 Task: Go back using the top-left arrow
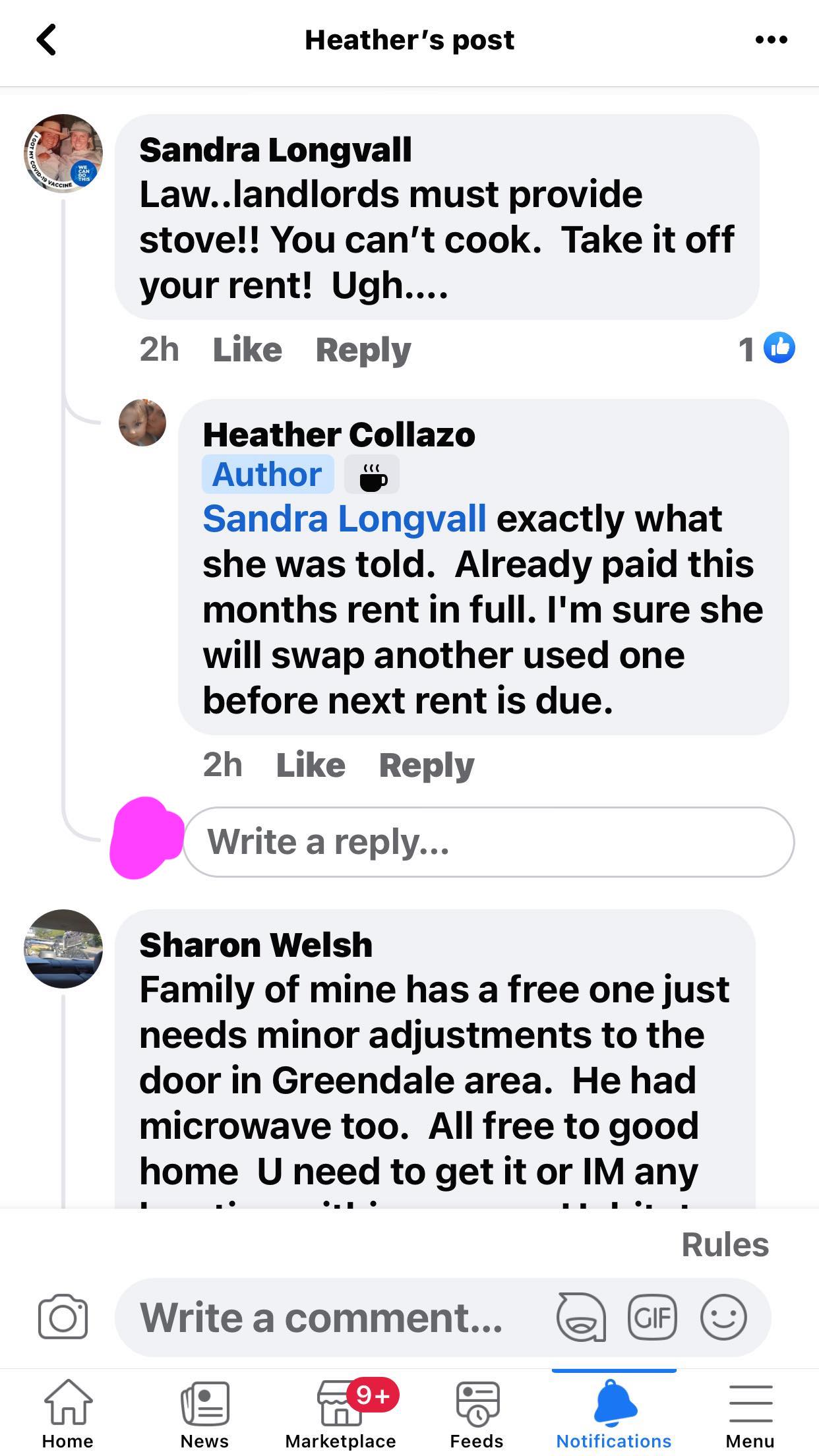46,40
